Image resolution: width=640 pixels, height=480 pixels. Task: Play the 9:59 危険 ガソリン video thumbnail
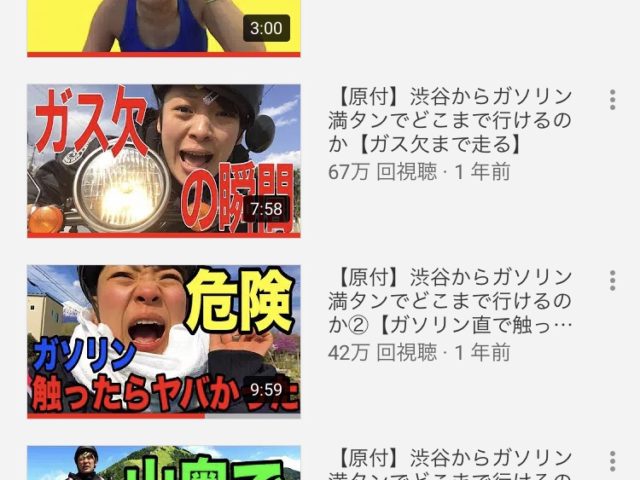[x=163, y=341]
